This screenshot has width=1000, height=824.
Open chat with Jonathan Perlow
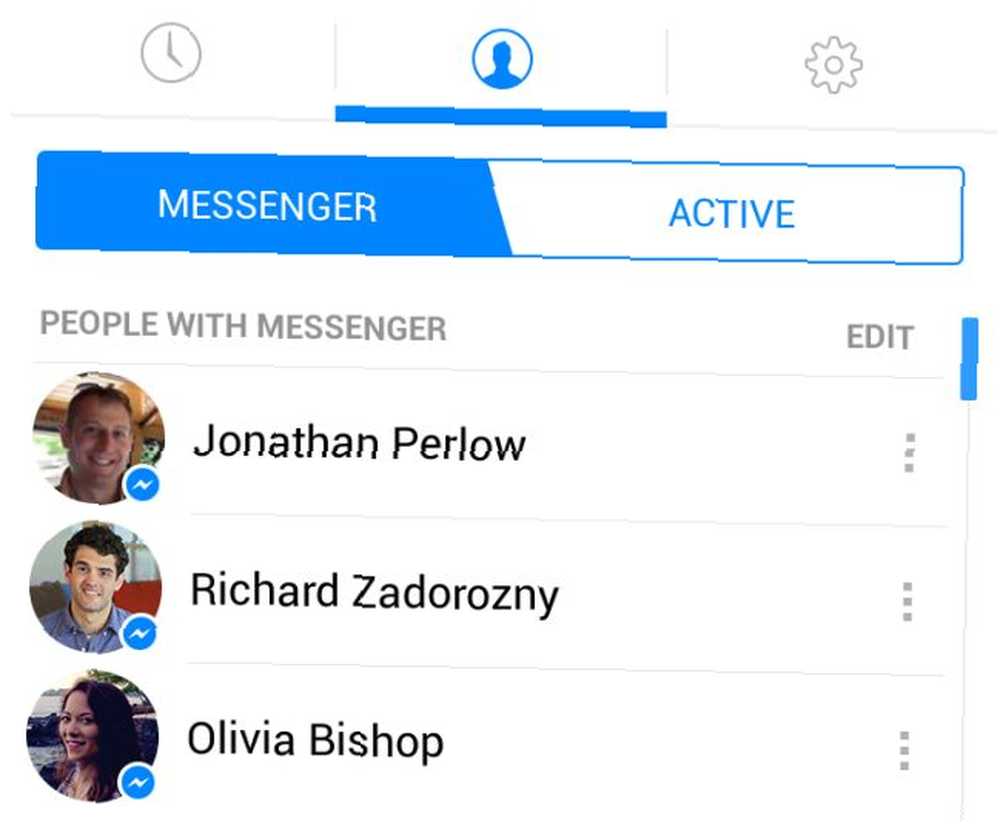pyautogui.click(x=358, y=442)
